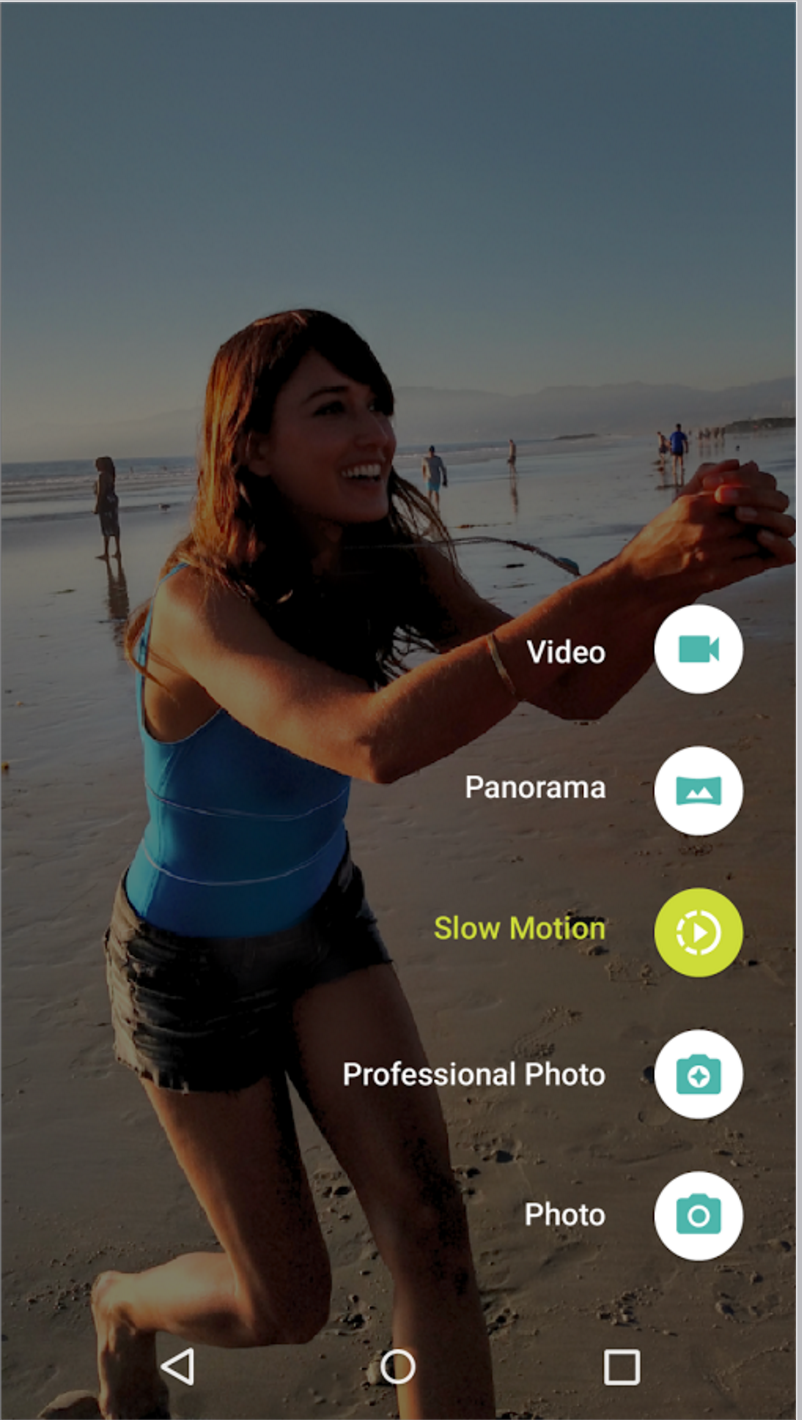This screenshot has width=802, height=1420.
Task: Go back with the system back button
Action: [177, 1367]
